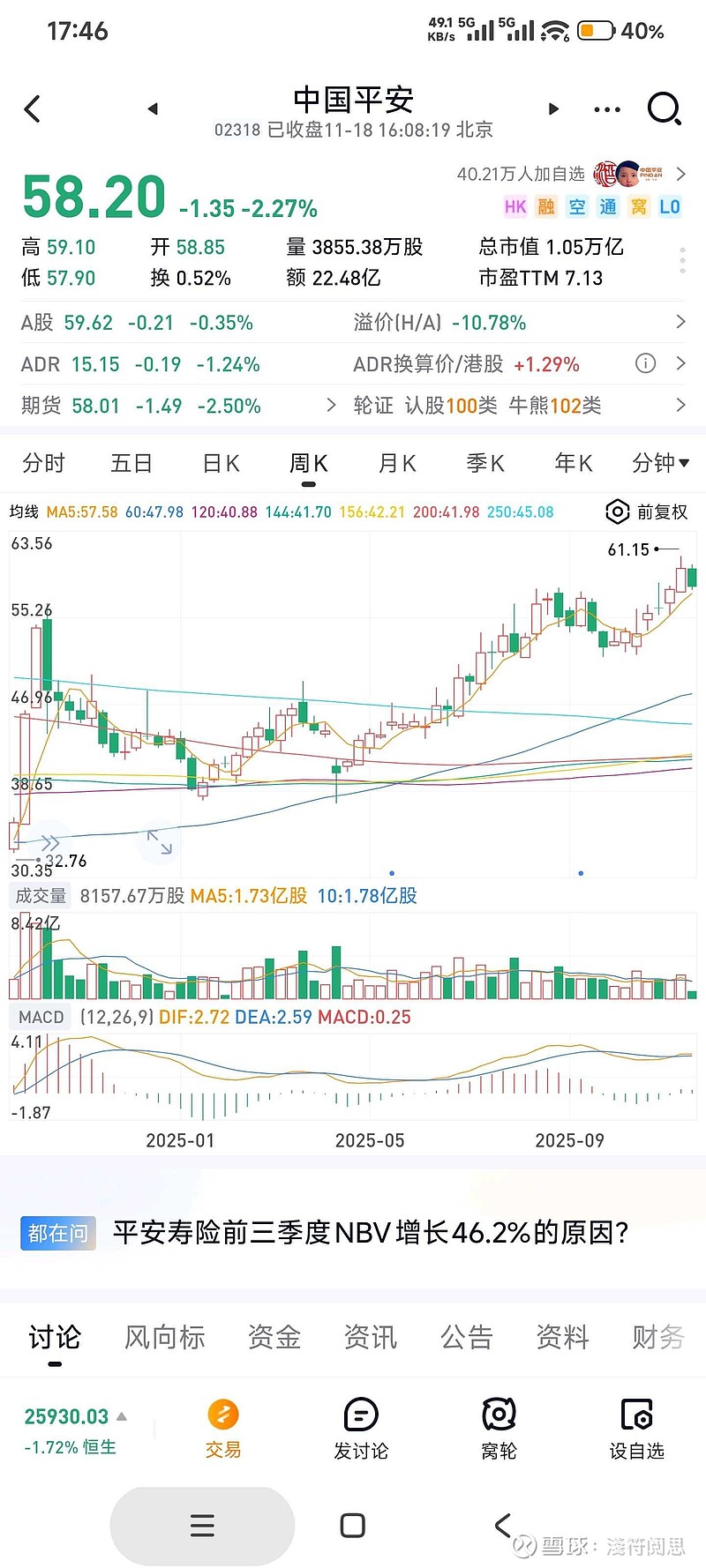
Task: Switch to the 月K tab
Action: coord(395,462)
